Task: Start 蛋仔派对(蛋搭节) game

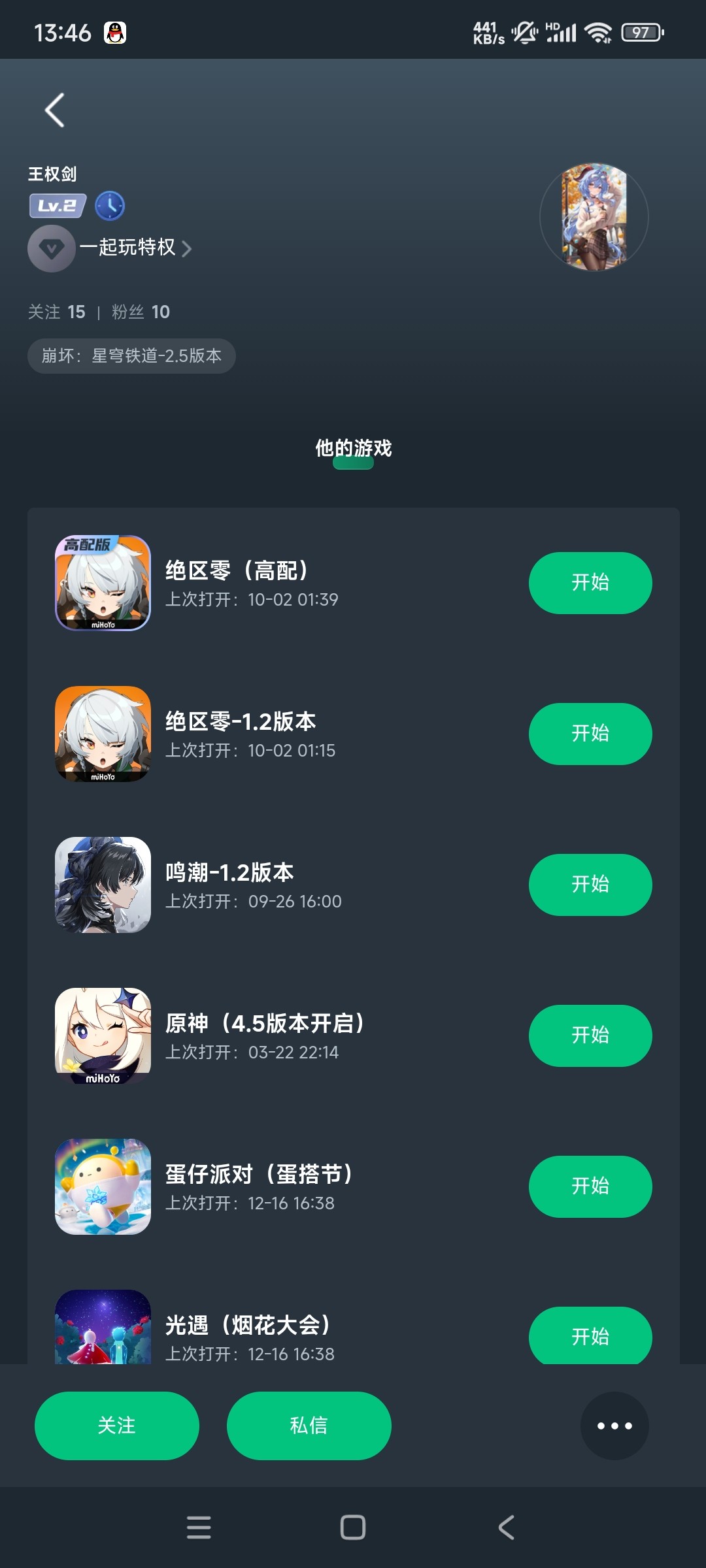Action: [x=590, y=1186]
